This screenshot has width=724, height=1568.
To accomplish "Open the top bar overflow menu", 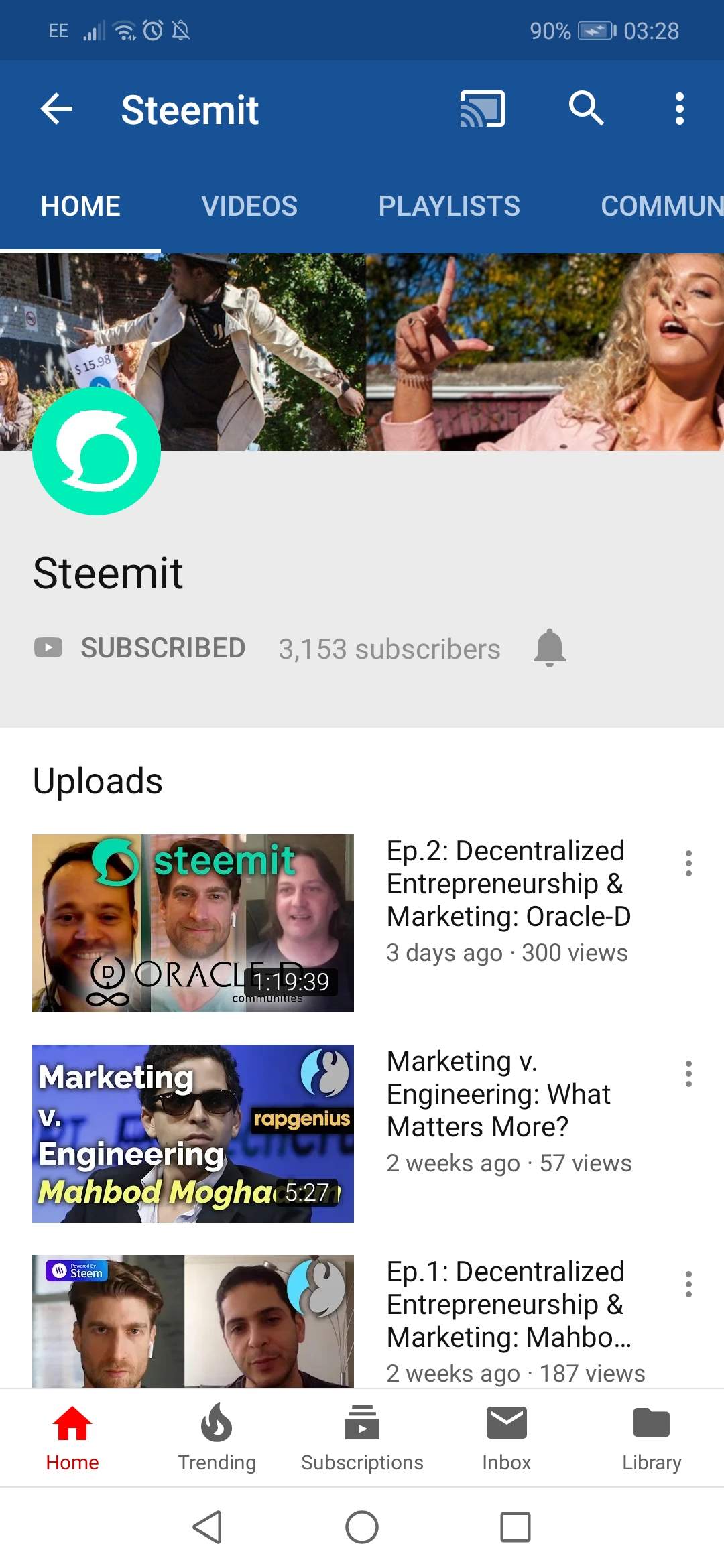I will [x=679, y=109].
